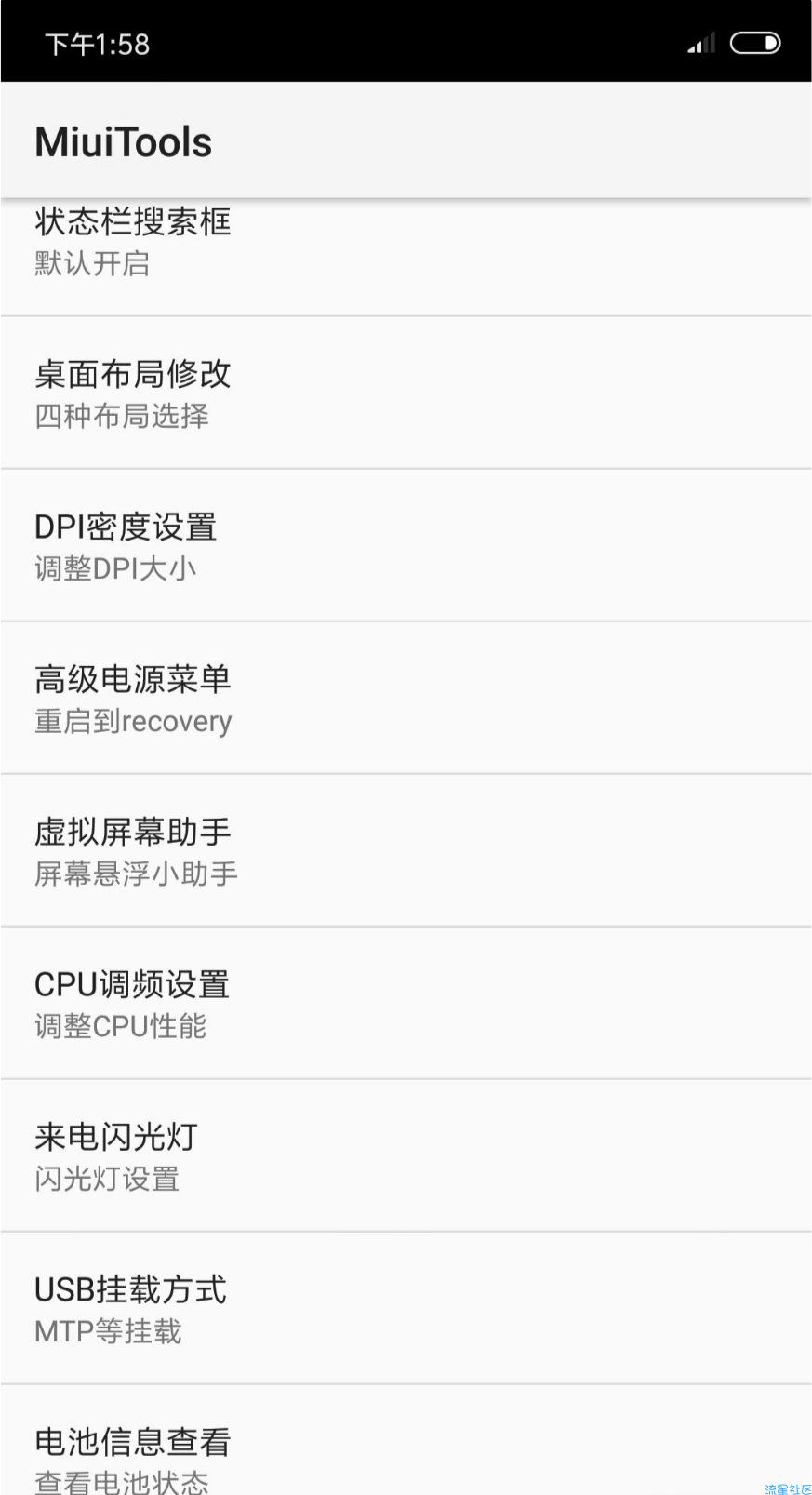The image size is (812, 1495).
Task: Open 虚拟屏幕助手 entry
Action: (x=406, y=850)
